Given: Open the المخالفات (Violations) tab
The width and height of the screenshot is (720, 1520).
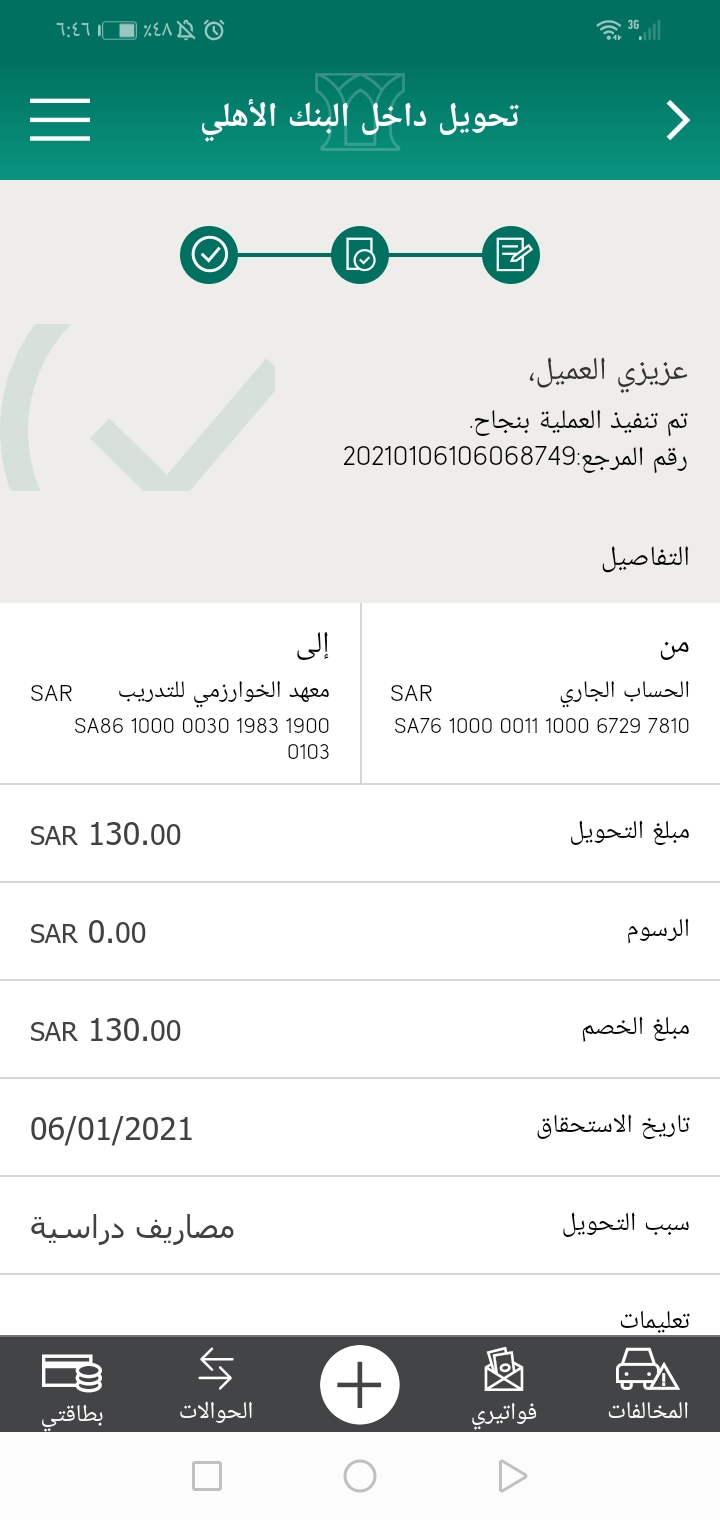Looking at the screenshot, I should coord(648,1385).
